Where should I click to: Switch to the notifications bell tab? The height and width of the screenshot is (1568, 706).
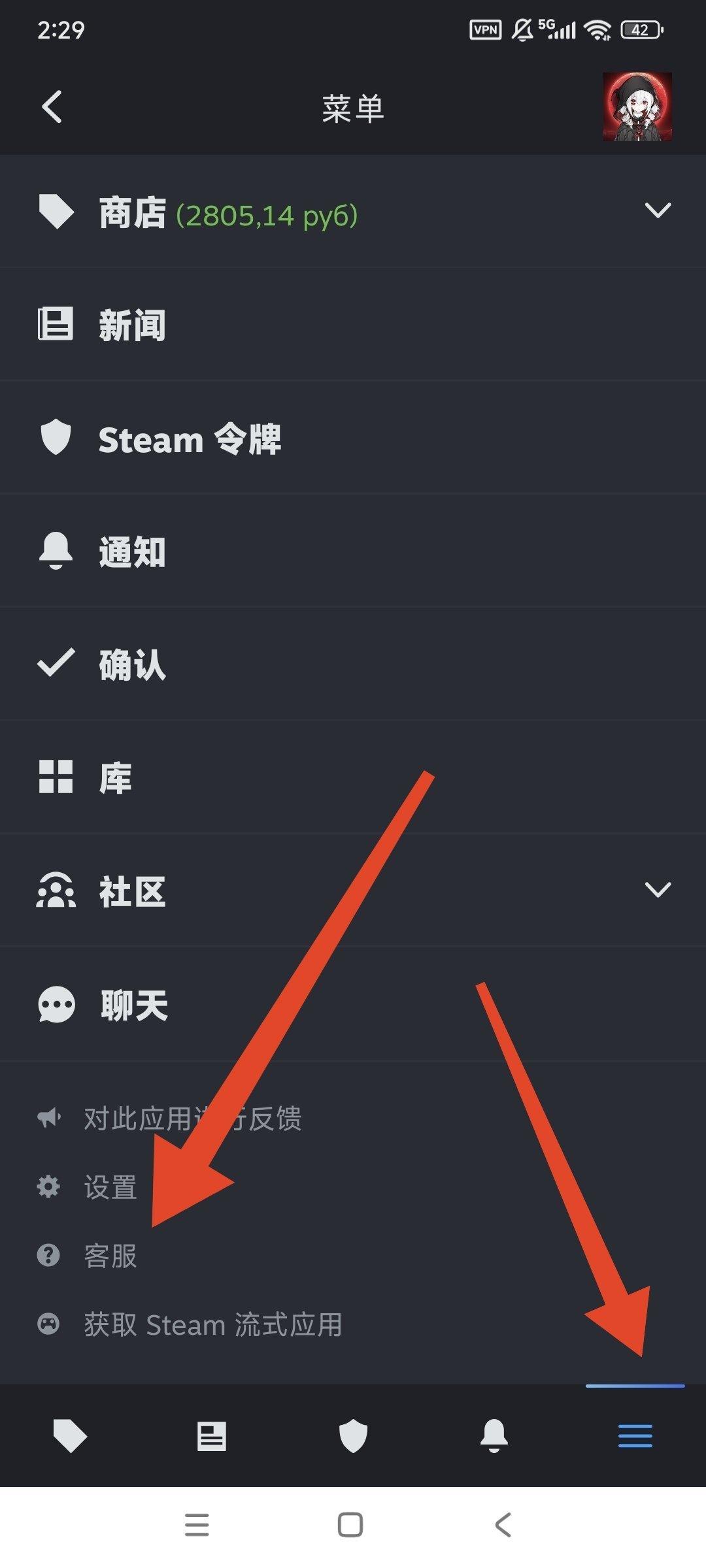point(494,1436)
